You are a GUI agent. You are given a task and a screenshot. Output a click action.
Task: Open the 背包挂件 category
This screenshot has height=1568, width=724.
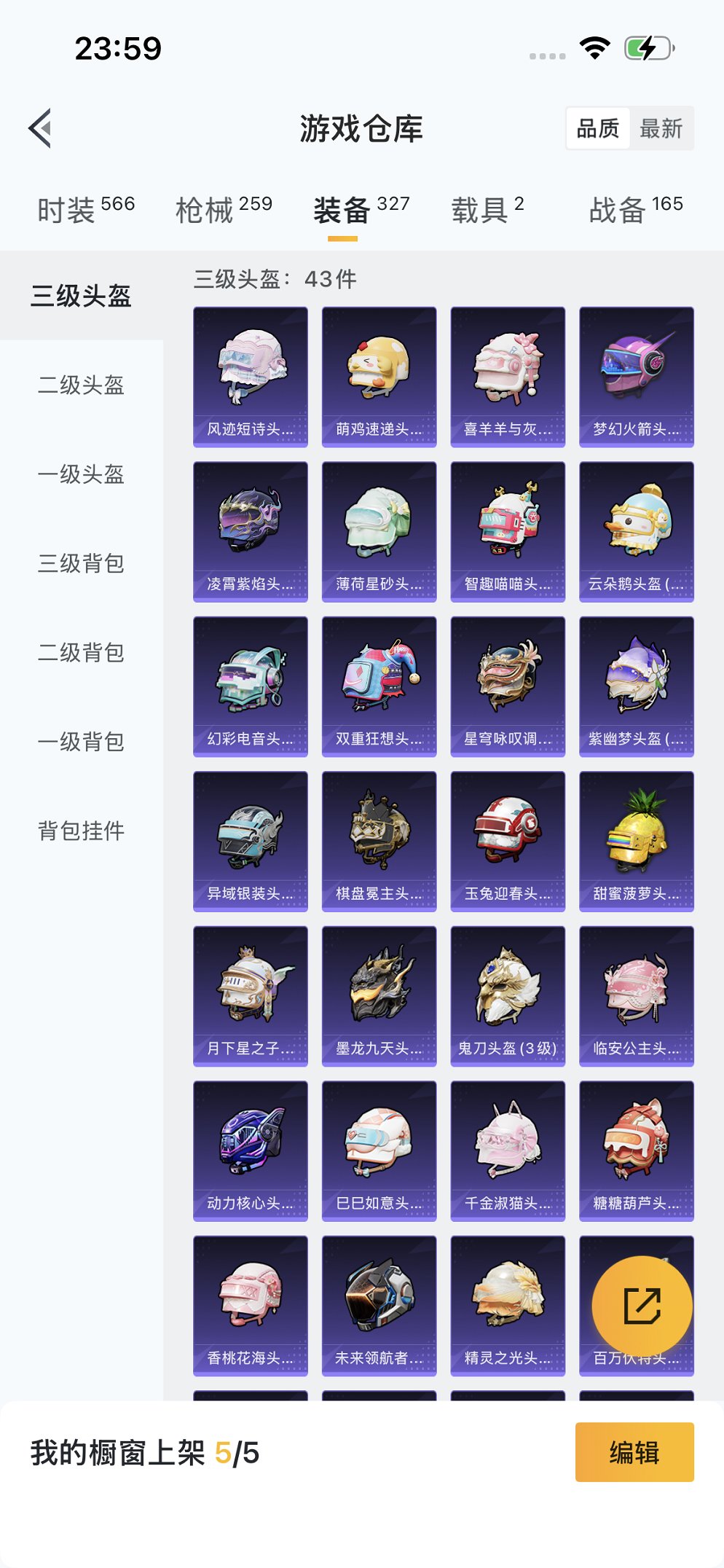(81, 831)
